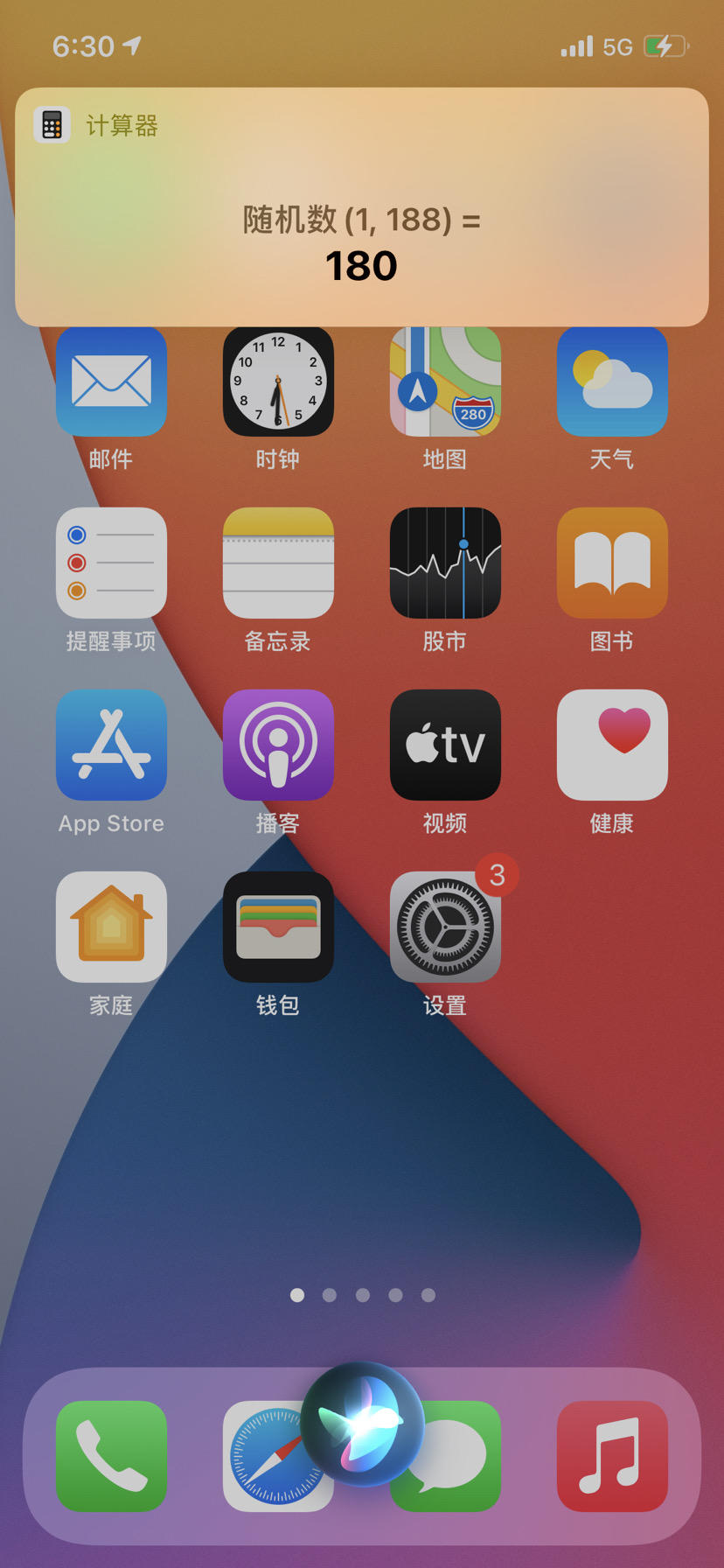This screenshot has height=1568, width=724.
Task: Open the 家庭 Home app
Action: 111,927
